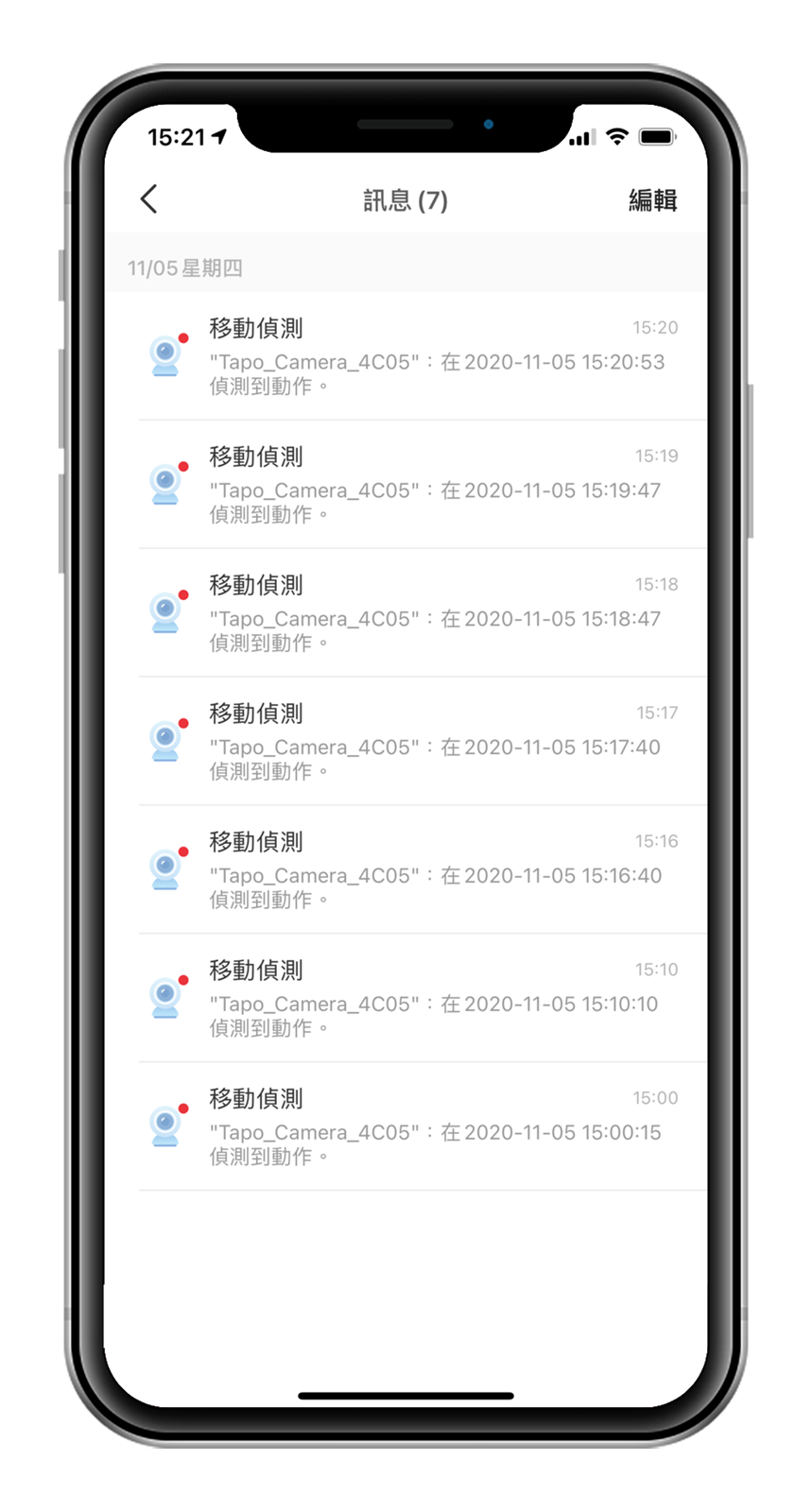Go back from the 訊息 screen
Screen dimensions: 812x1512
pos(149,199)
